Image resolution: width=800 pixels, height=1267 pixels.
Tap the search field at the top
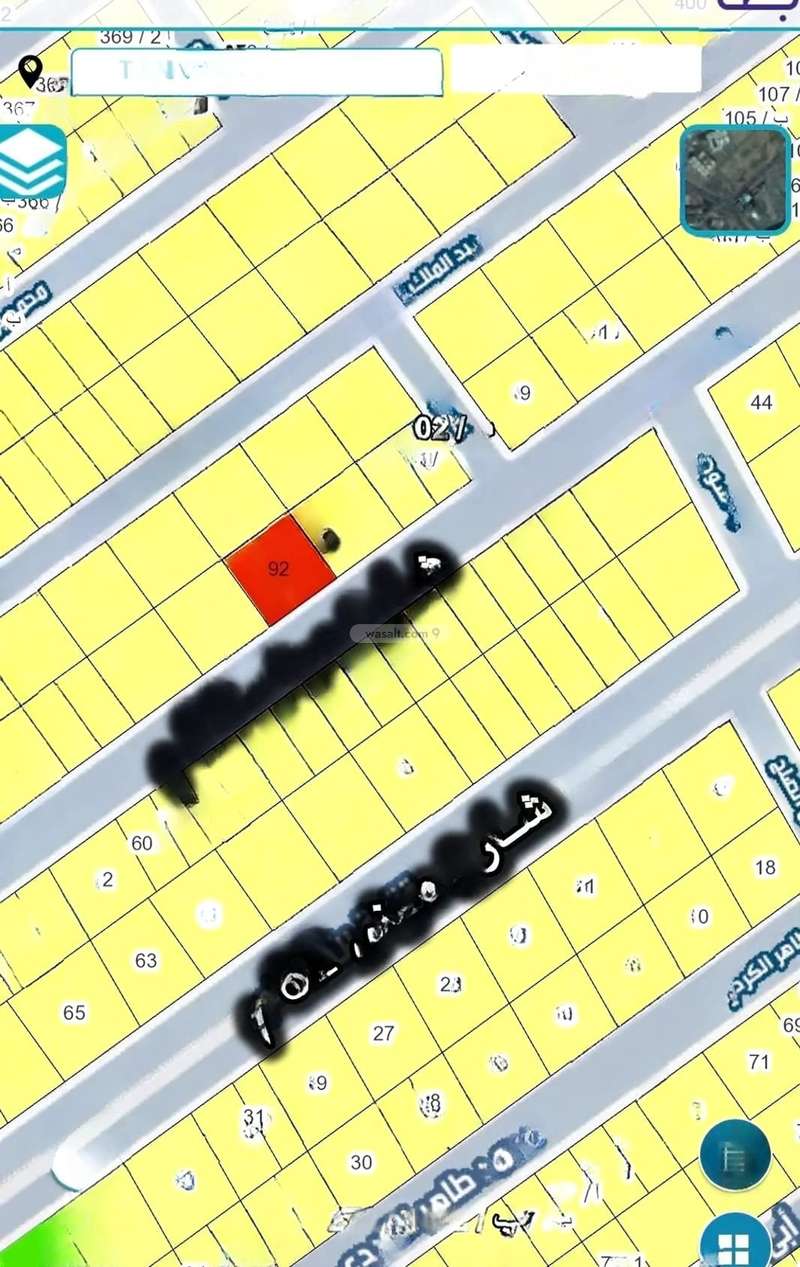tap(256, 72)
